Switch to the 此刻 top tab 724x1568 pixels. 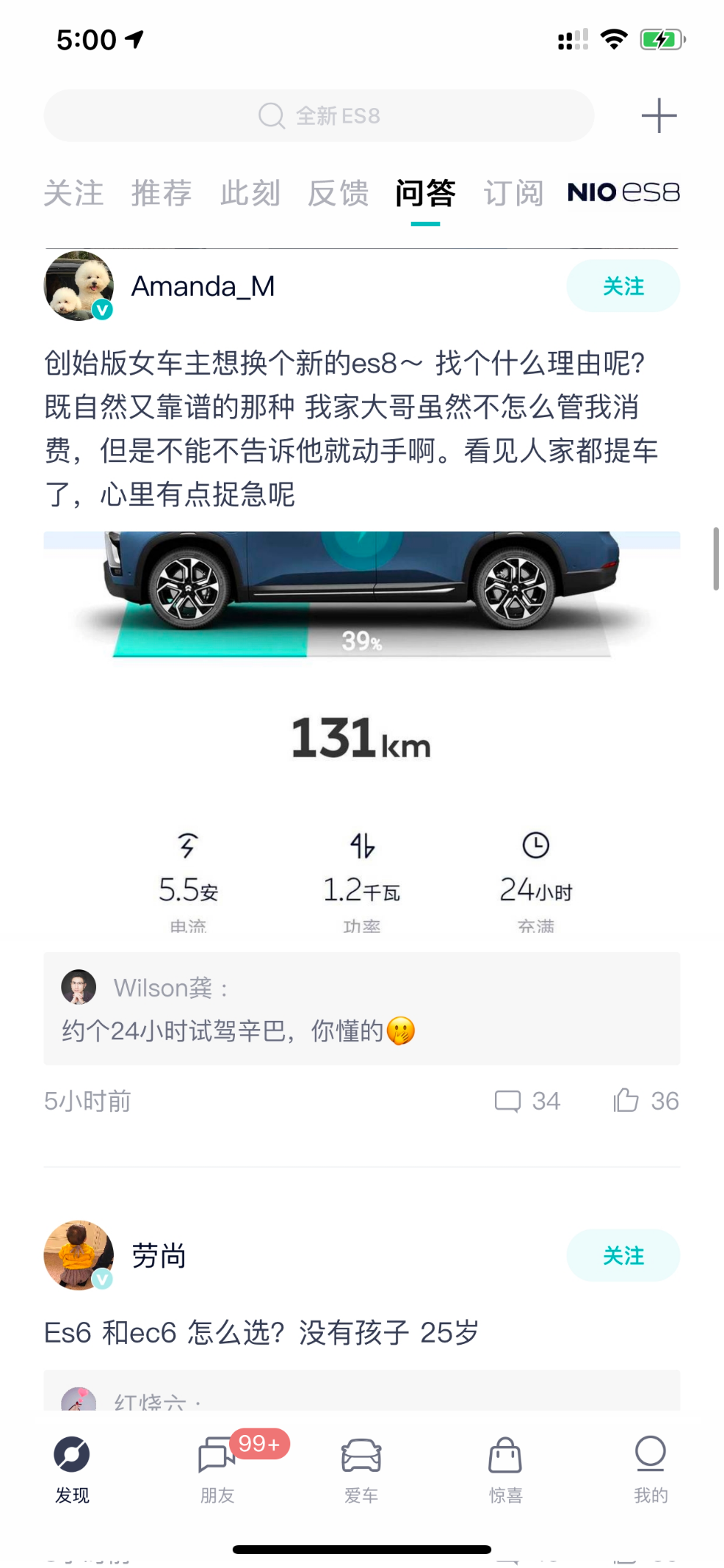[x=250, y=193]
